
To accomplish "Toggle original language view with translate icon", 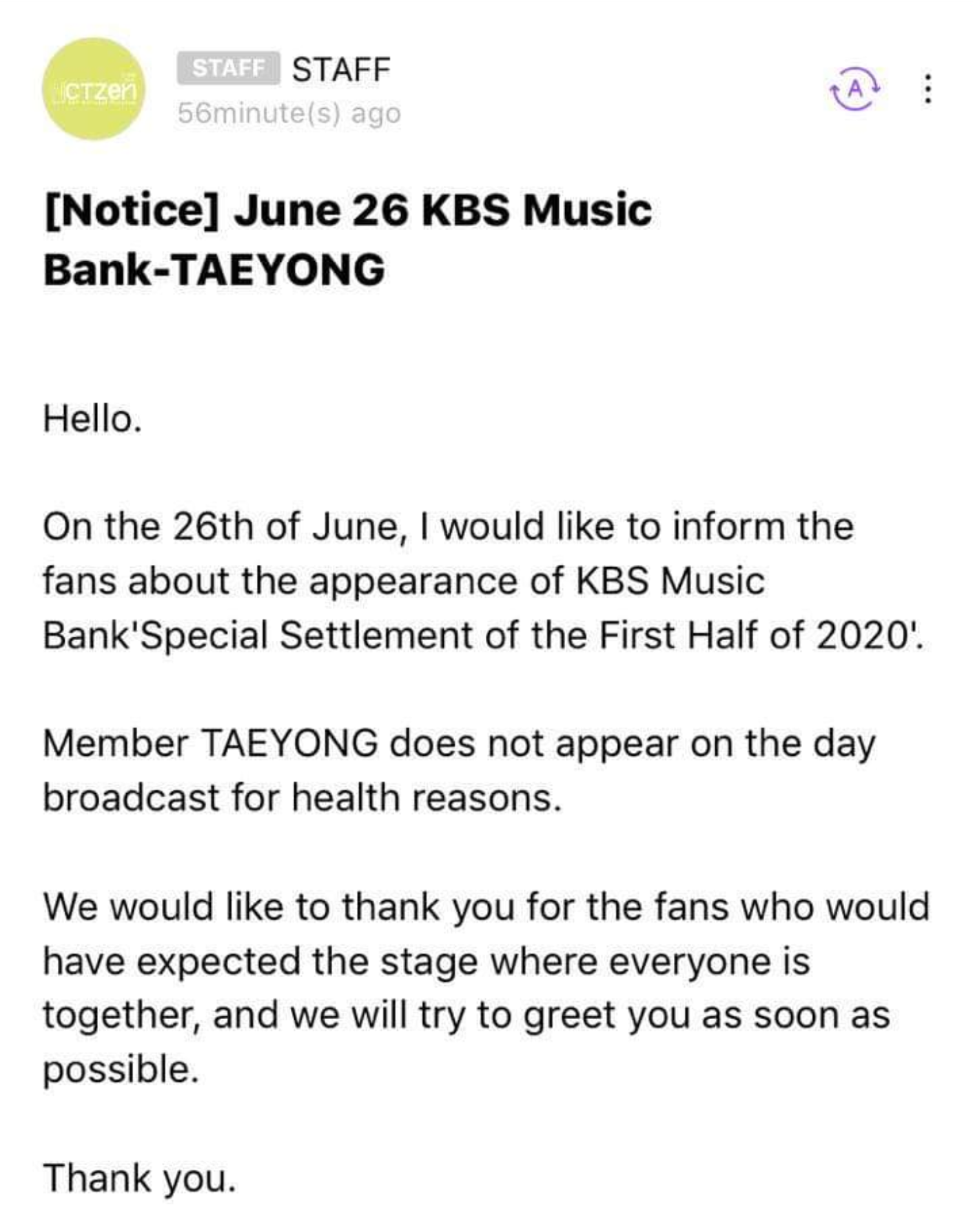I will (x=857, y=89).
